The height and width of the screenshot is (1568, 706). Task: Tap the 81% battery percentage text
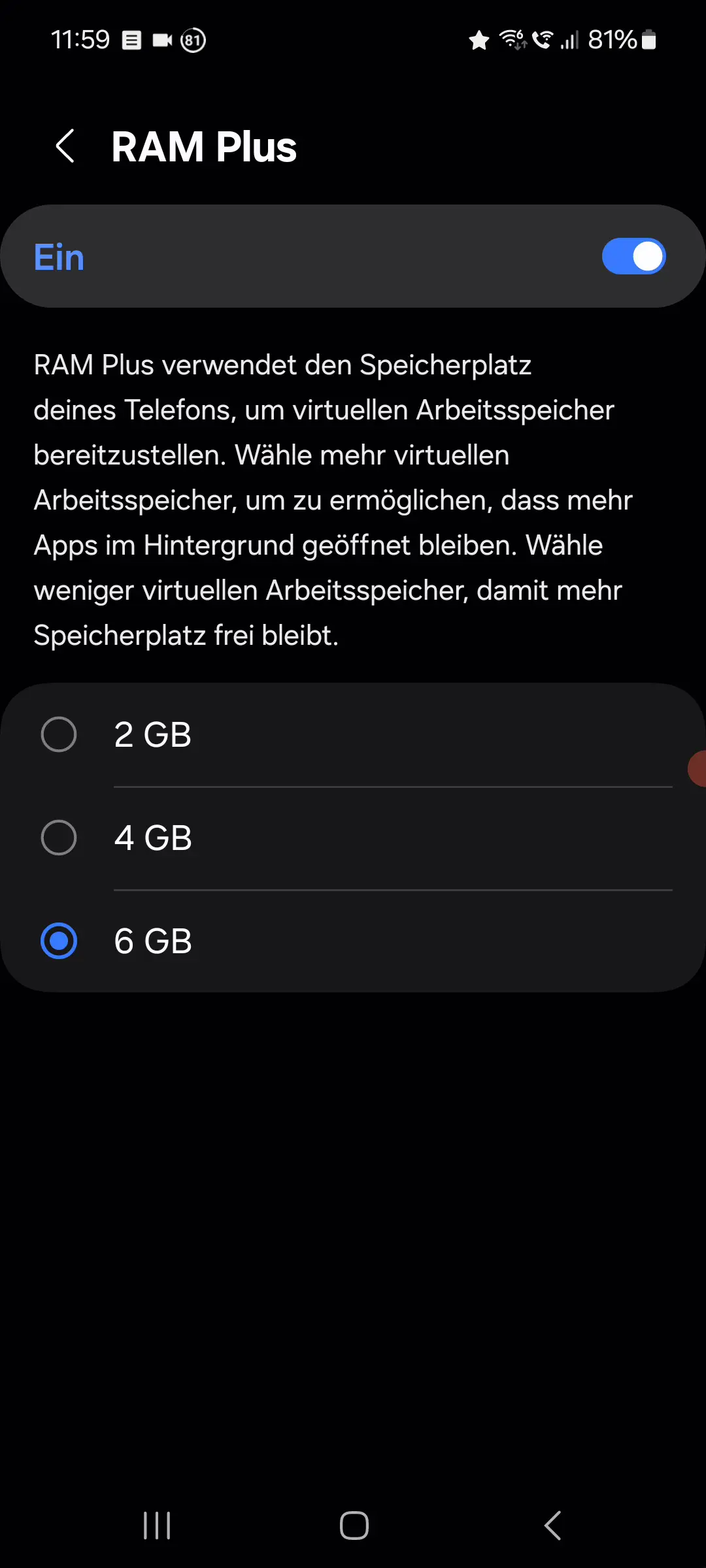[611, 40]
